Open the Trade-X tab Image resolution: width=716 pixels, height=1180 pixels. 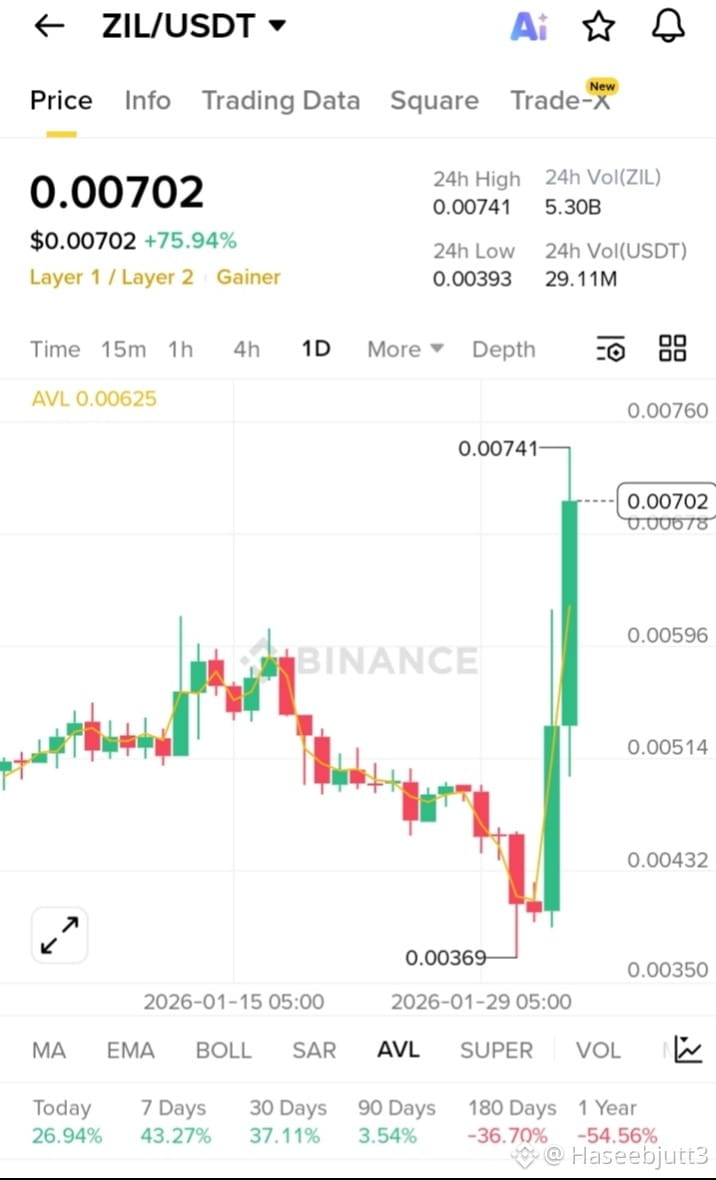(560, 100)
